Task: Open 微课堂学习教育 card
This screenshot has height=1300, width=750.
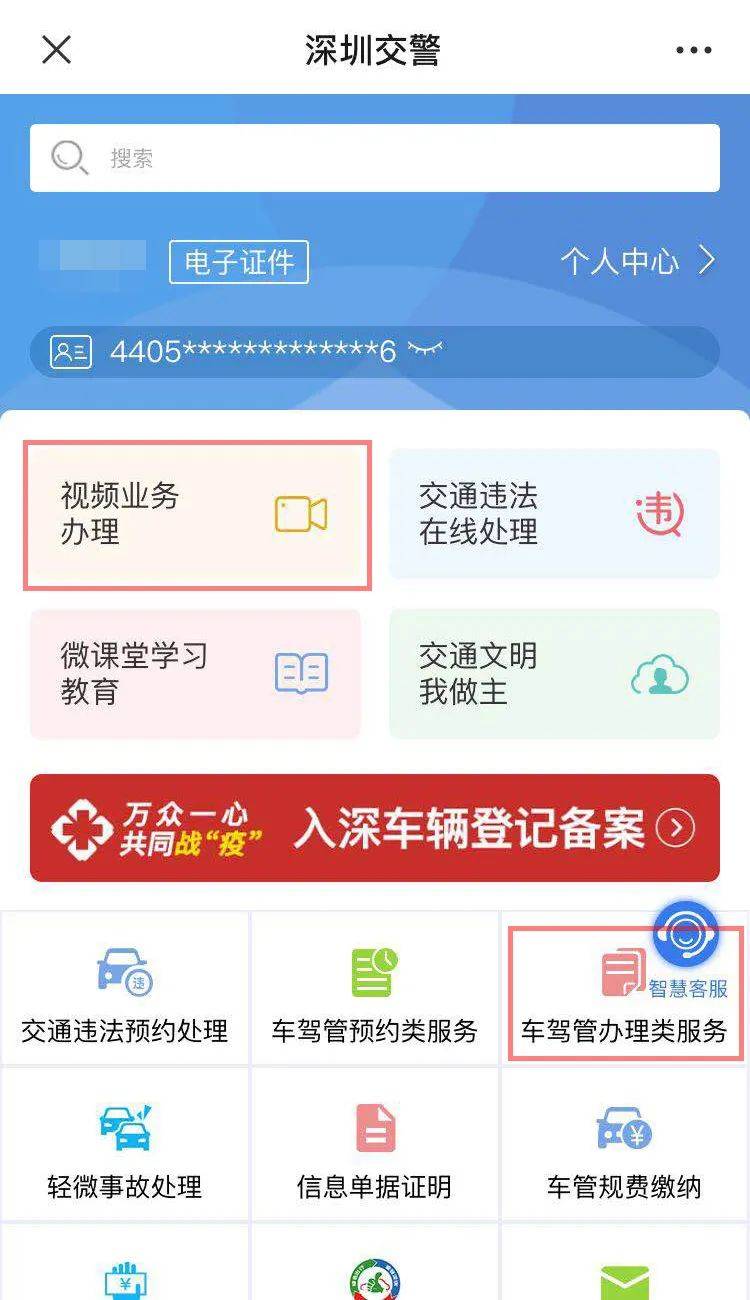Action: click(195, 674)
